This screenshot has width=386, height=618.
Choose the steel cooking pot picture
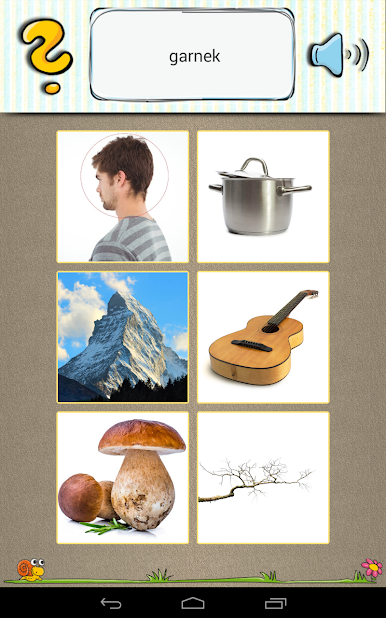click(263, 197)
